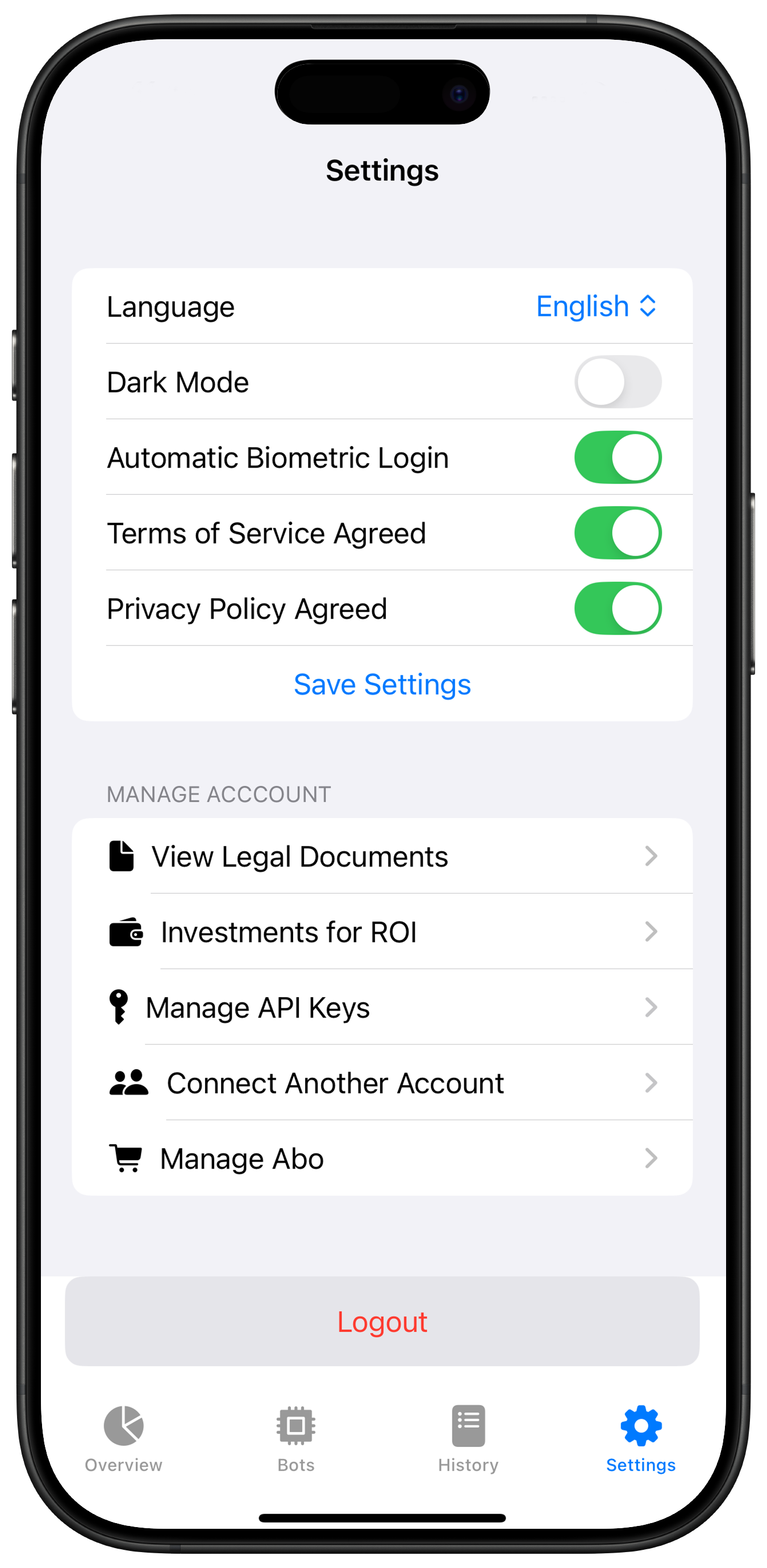The image size is (767, 1568).
Task: Open Investments for ROI
Action: pyautogui.click(x=382, y=931)
